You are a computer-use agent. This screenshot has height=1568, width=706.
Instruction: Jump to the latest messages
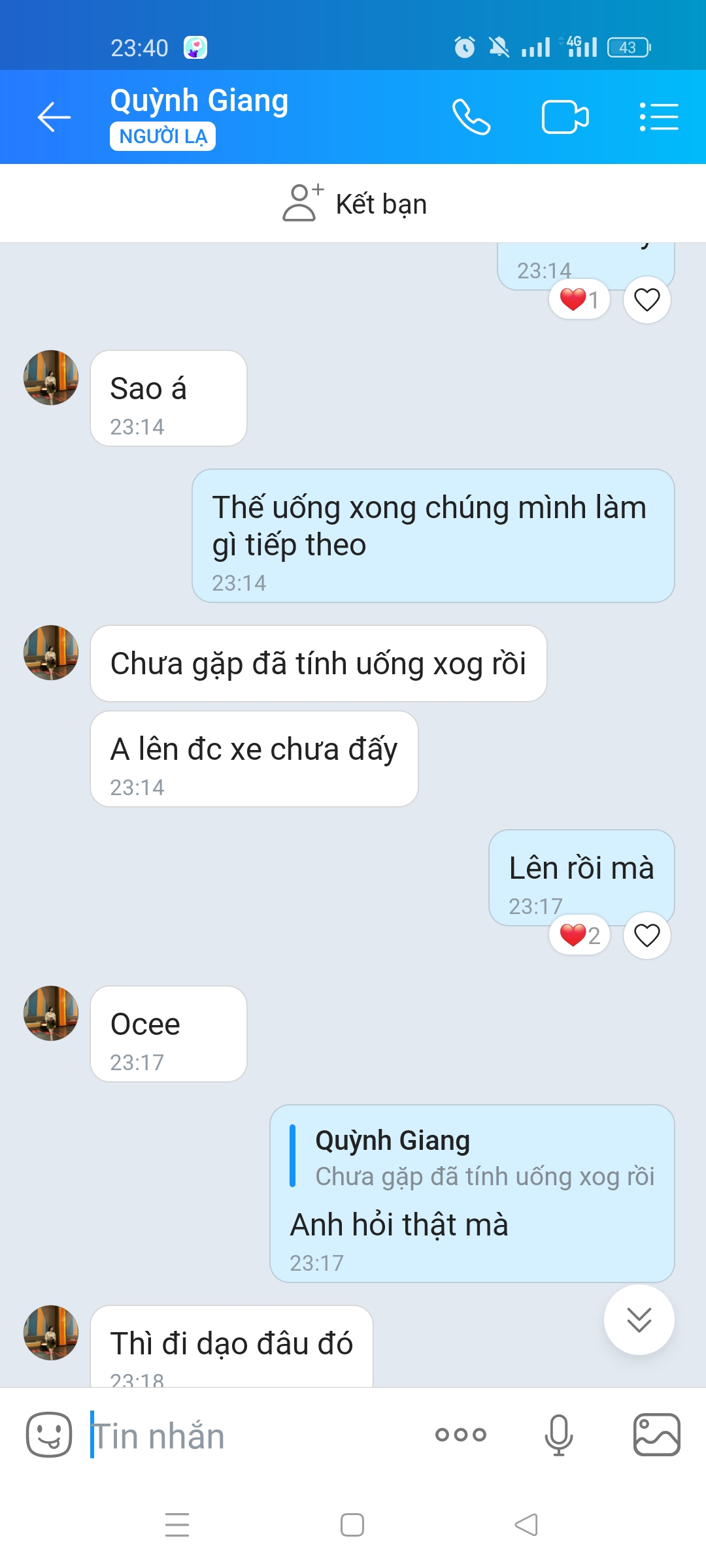[639, 1320]
